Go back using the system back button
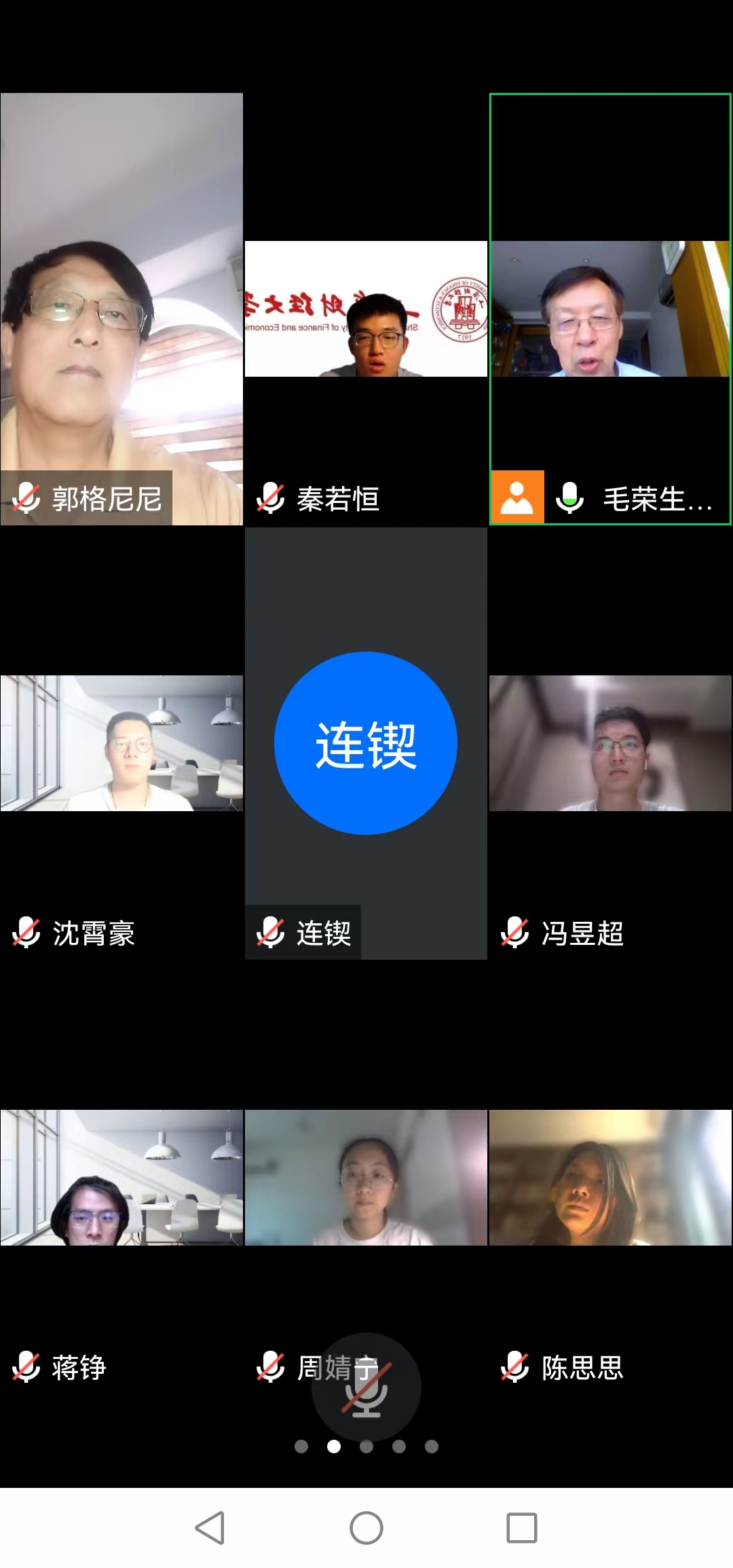 (x=210, y=1528)
